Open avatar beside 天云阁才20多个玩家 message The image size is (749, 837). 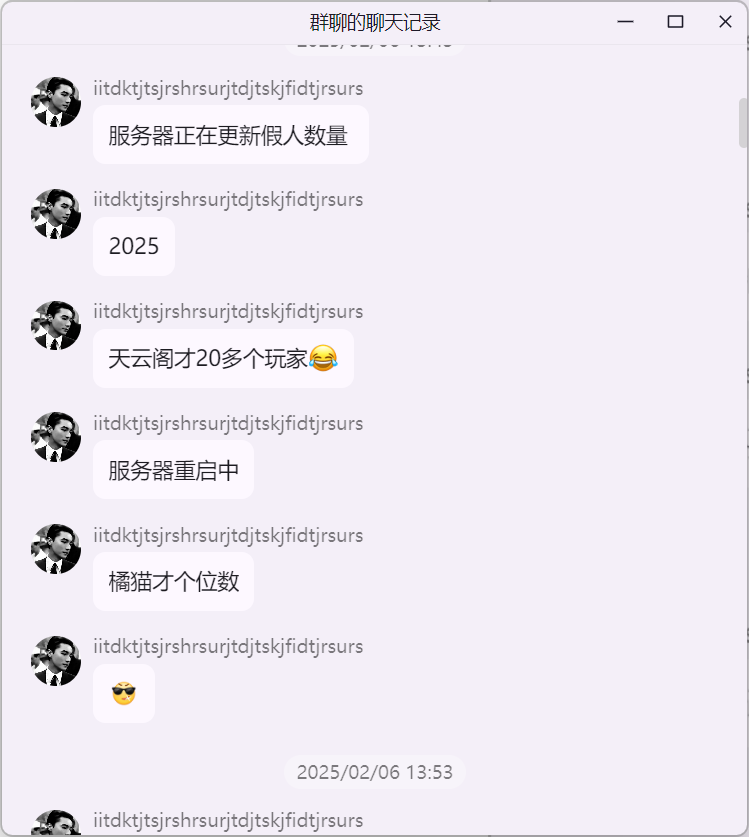pyautogui.click(x=56, y=326)
